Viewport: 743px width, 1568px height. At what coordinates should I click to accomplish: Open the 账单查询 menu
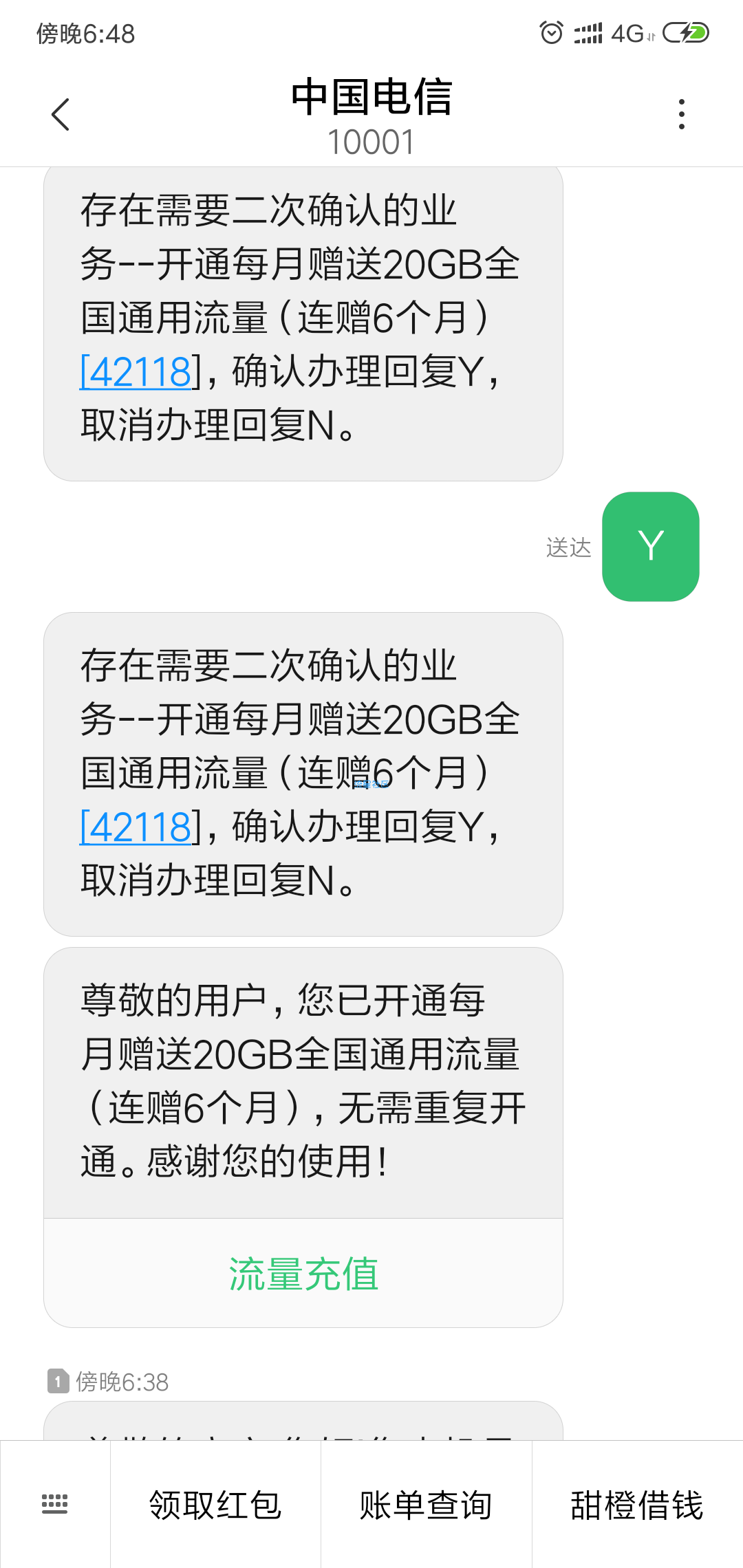[x=426, y=1504]
